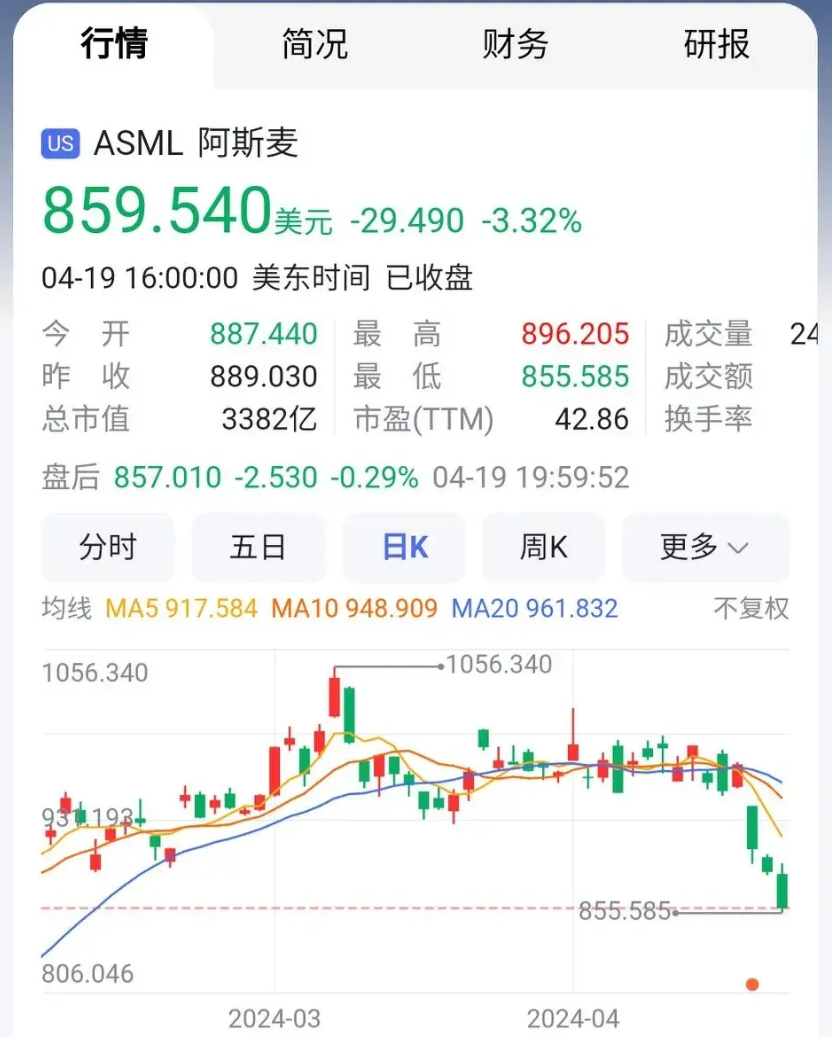Toggle the MA20 moving average line

tap(520, 608)
